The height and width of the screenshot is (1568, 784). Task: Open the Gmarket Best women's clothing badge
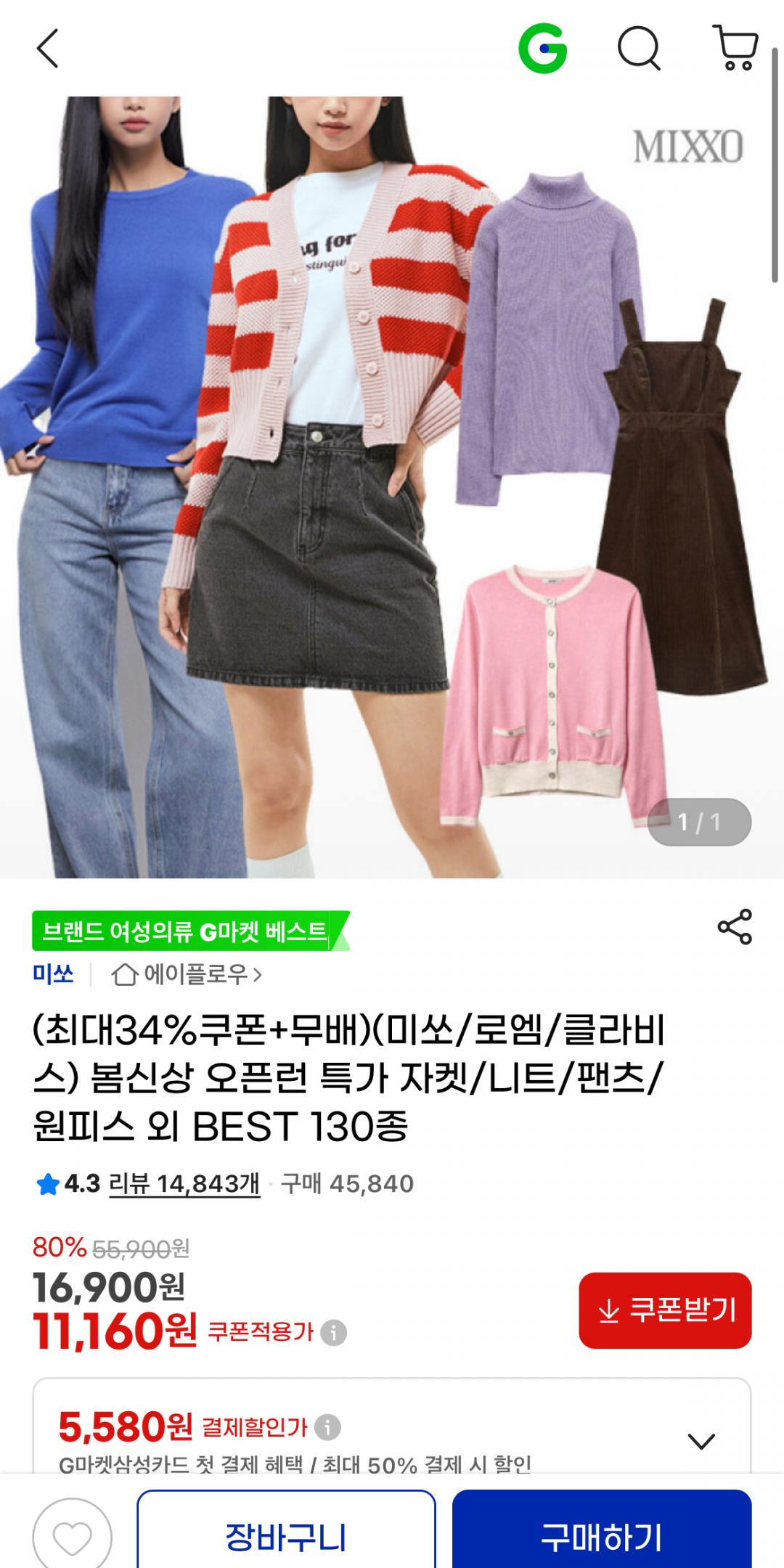point(190,931)
